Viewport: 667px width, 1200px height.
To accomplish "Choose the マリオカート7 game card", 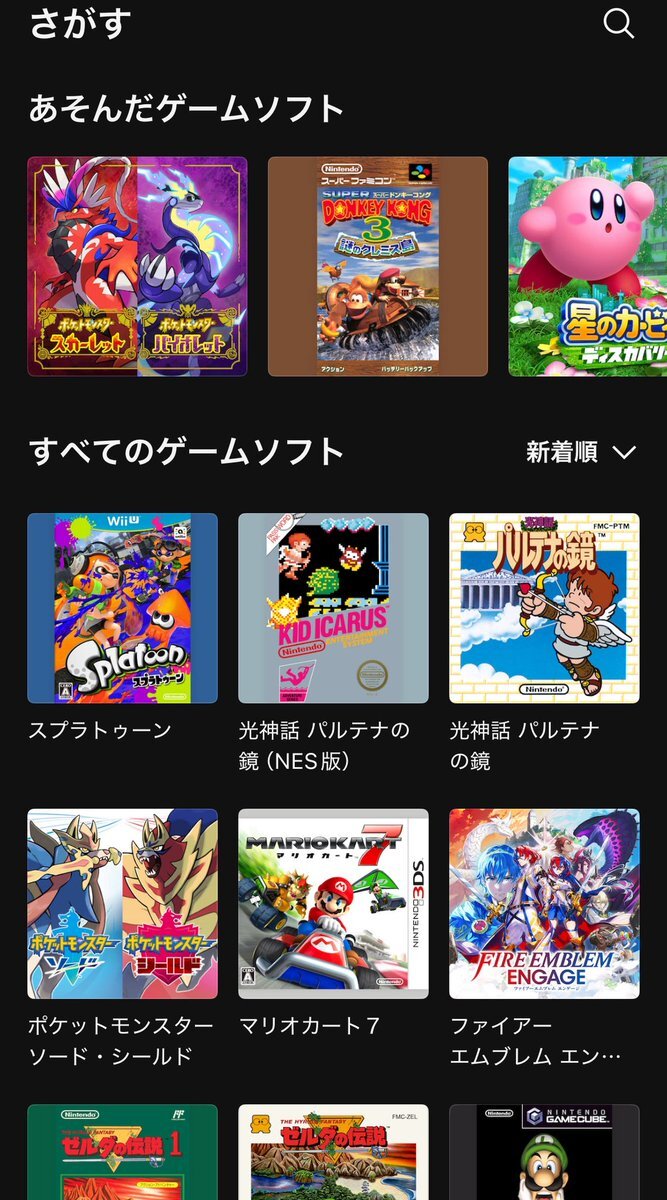I will click(333, 904).
